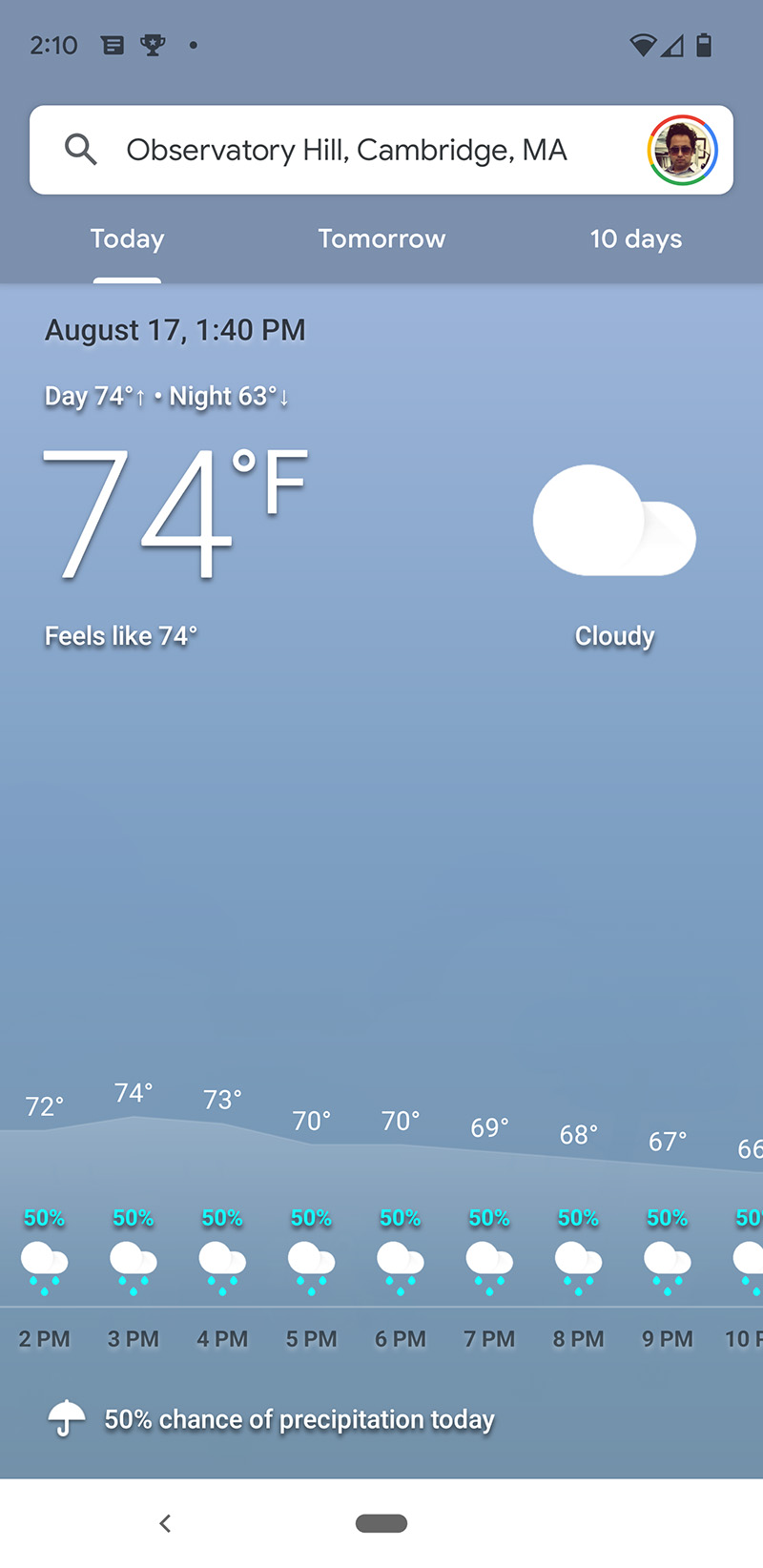Tap the search magnifier icon
This screenshot has width=763, height=1568.
81,150
